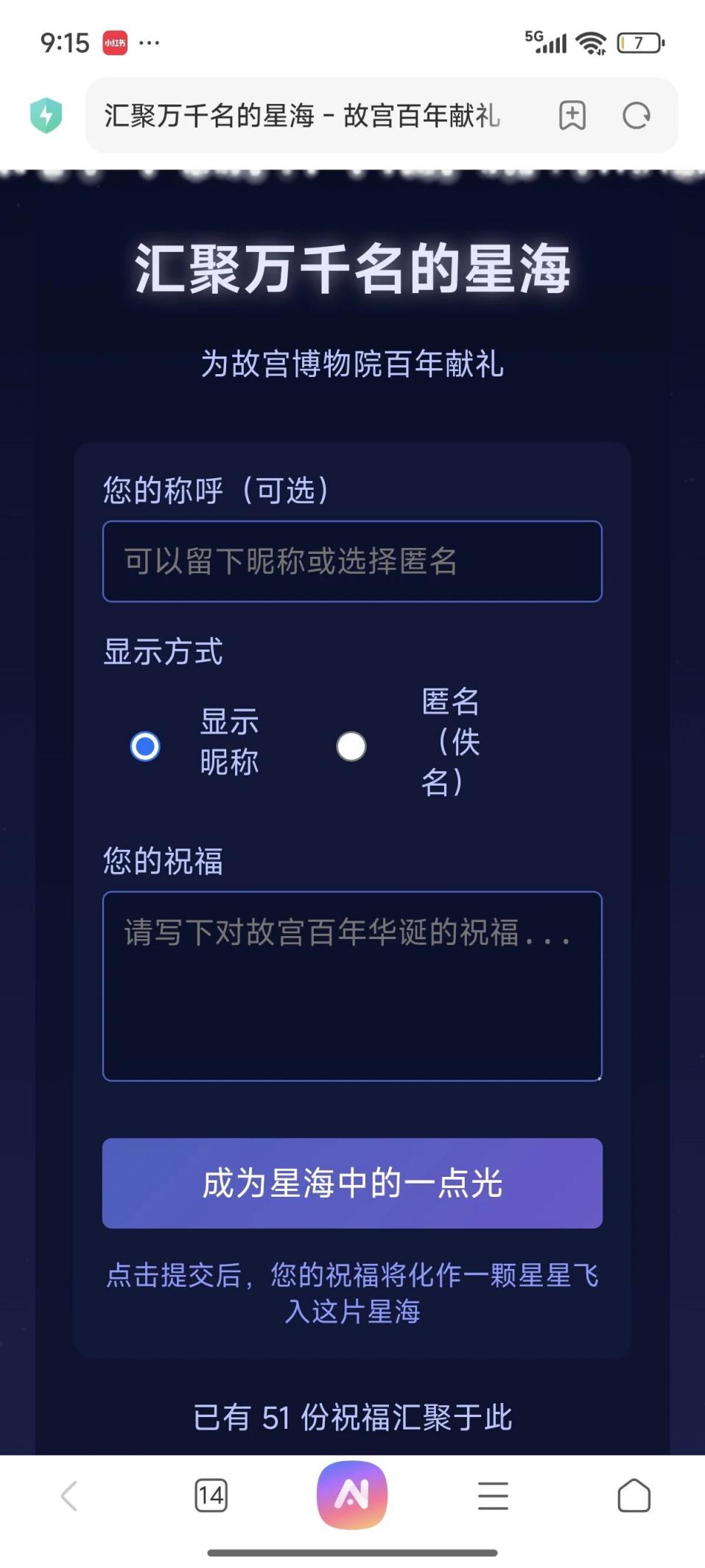Open the 14 tabs switcher
The width and height of the screenshot is (705, 1568).
(211, 1496)
